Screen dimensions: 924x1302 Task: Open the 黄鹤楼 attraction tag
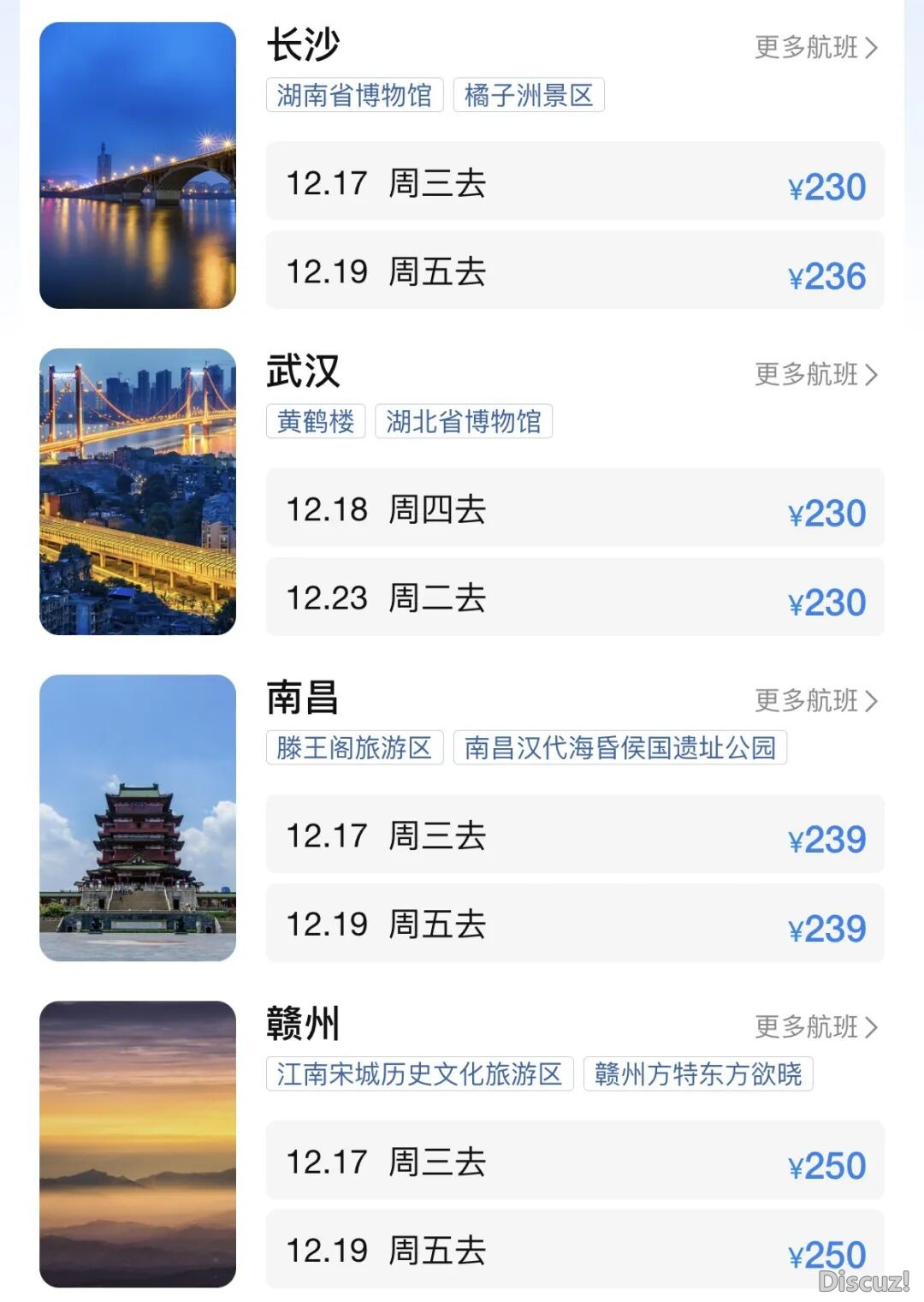[316, 421]
